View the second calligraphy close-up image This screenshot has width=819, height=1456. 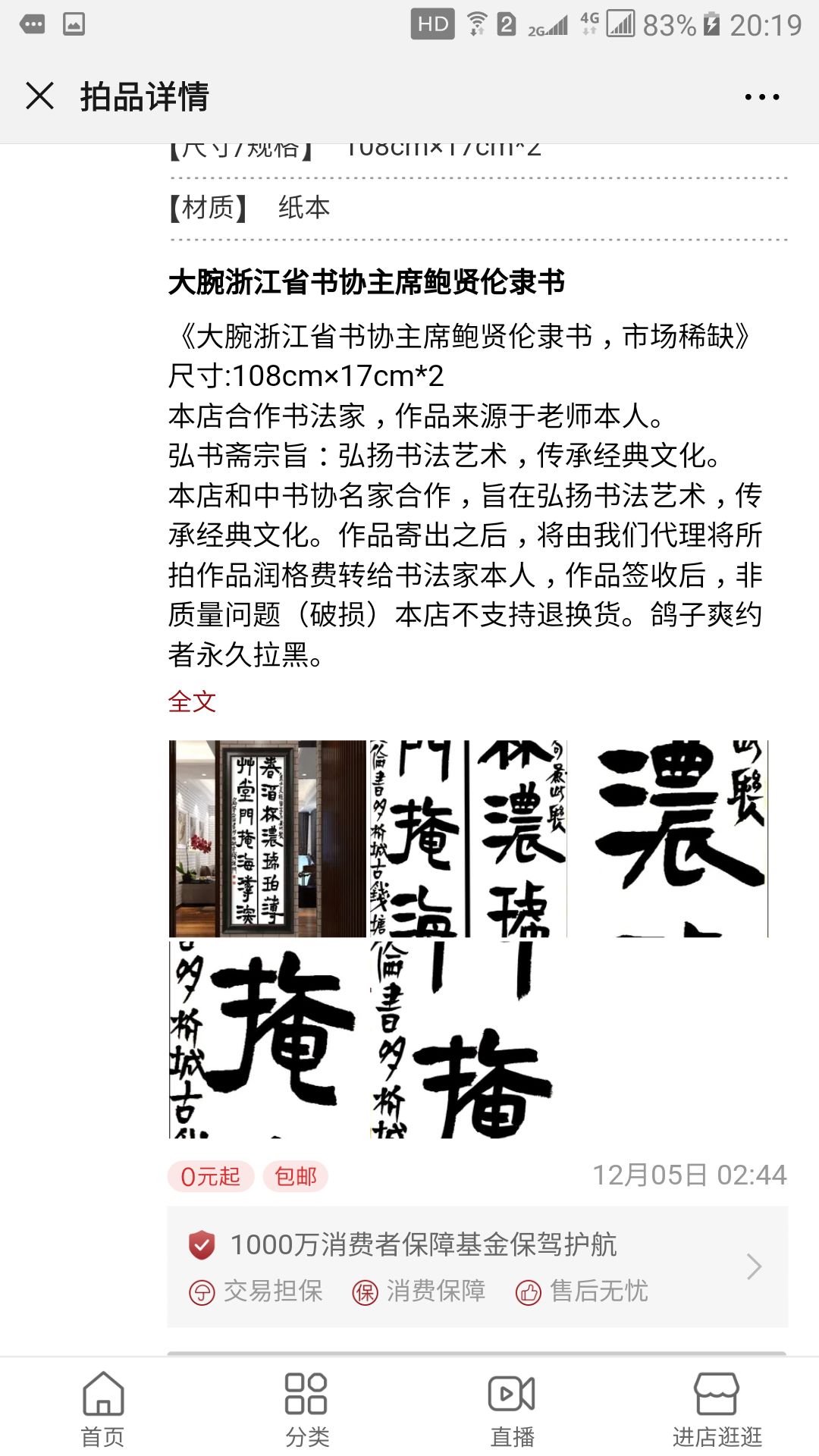[468, 838]
